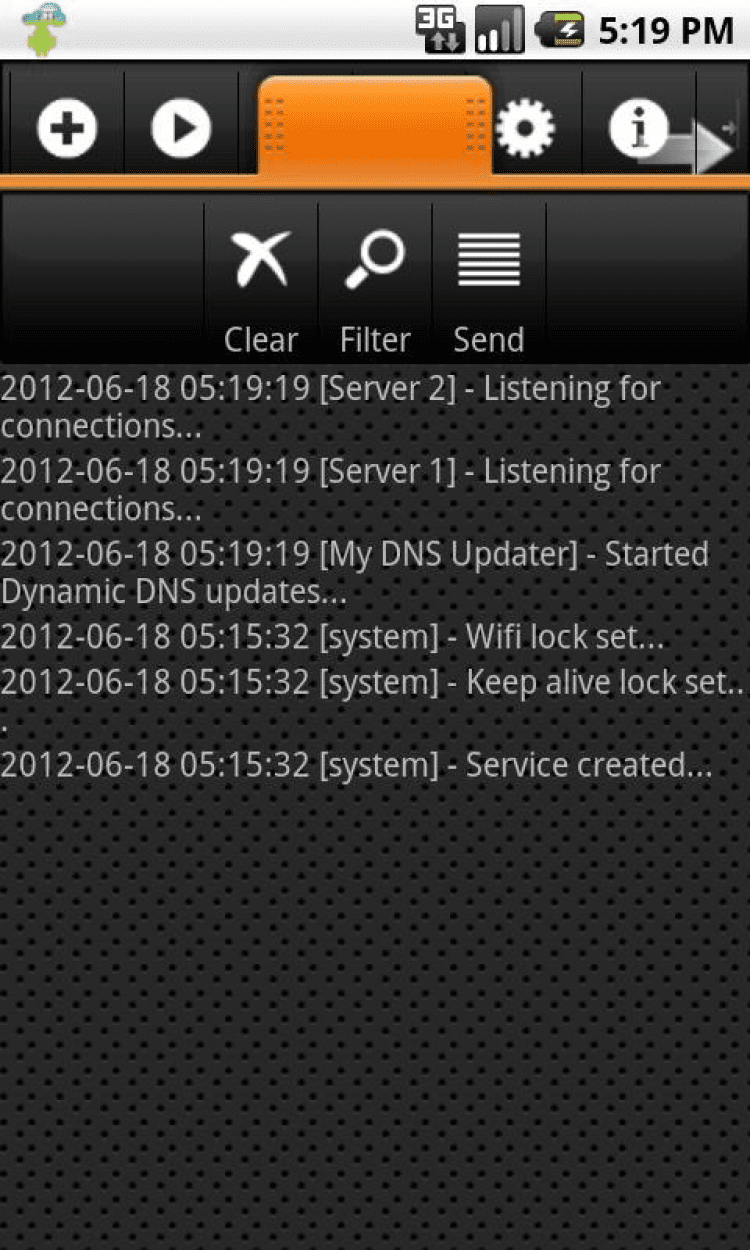The height and width of the screenshot is (1250, 750).
Task: Send the log
Action: (489, 282)
